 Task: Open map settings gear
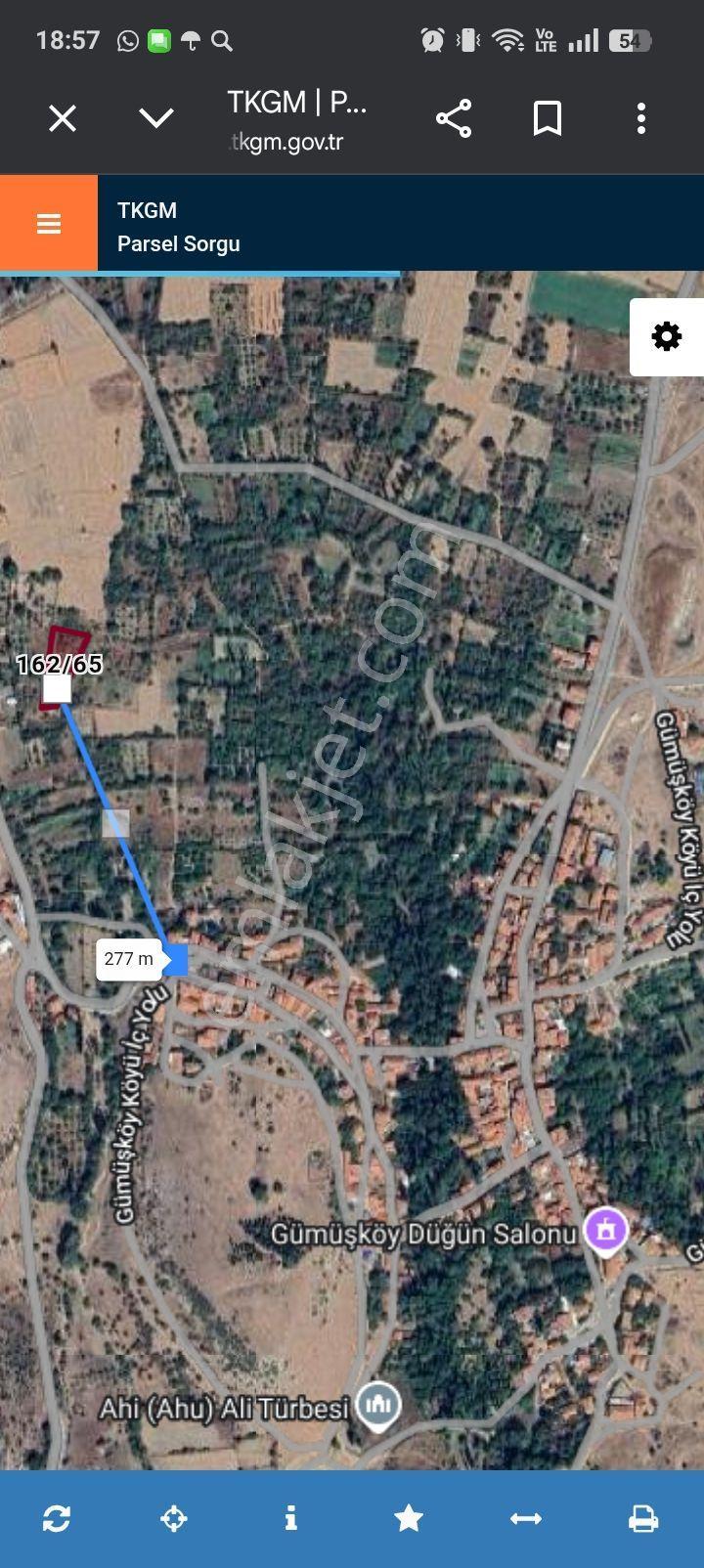(667, 337)
